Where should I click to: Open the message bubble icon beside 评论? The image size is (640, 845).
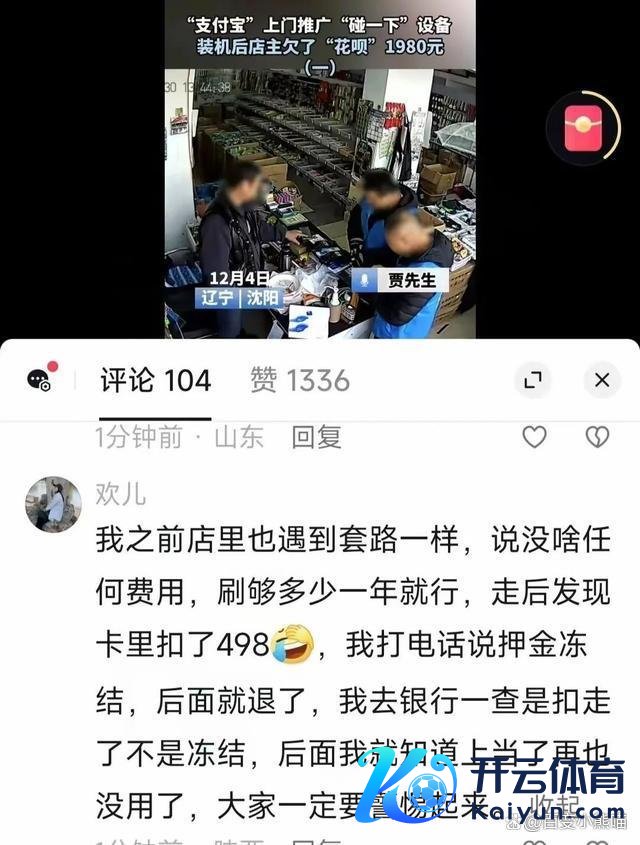click(x=40, y=379)
